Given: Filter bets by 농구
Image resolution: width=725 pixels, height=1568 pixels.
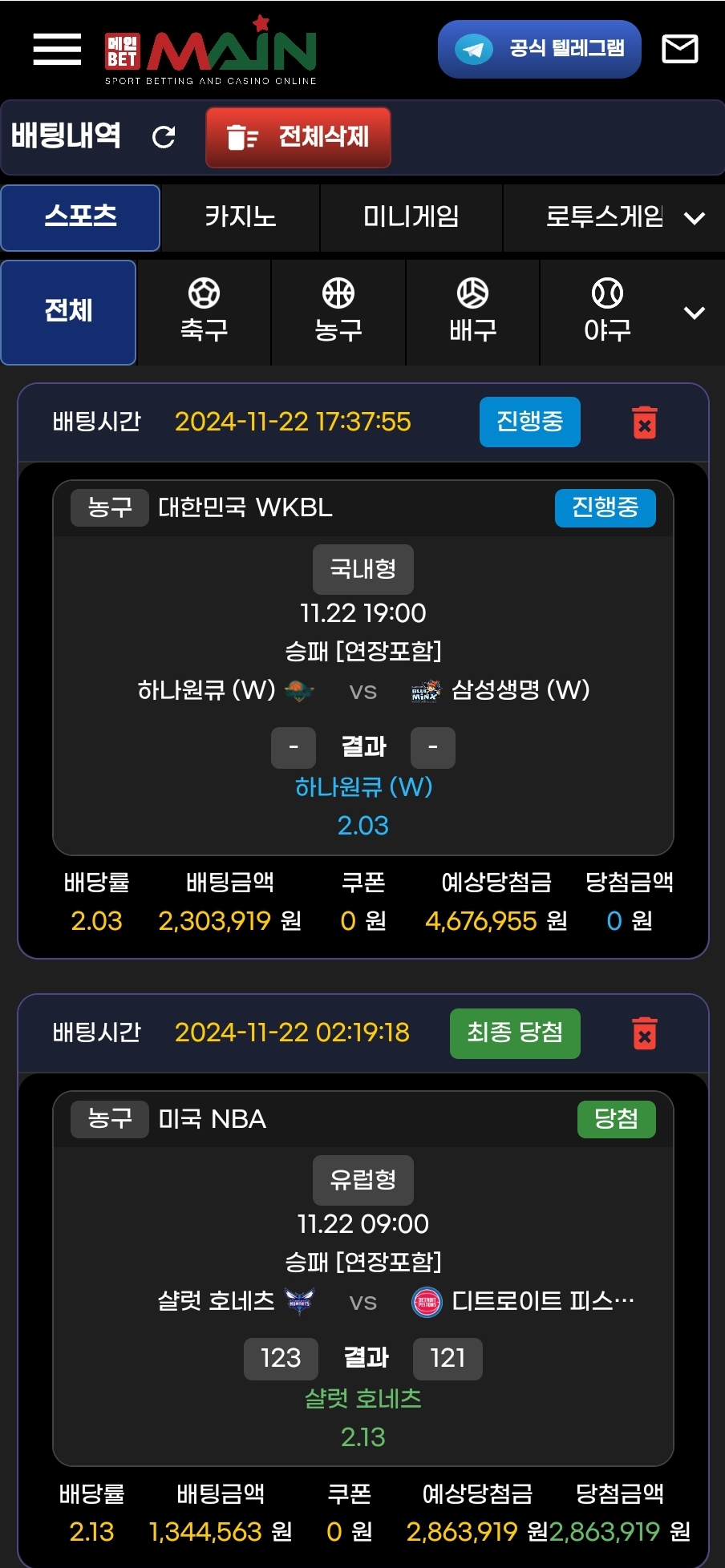Looking at the screenshot, I should click(338, 312).
